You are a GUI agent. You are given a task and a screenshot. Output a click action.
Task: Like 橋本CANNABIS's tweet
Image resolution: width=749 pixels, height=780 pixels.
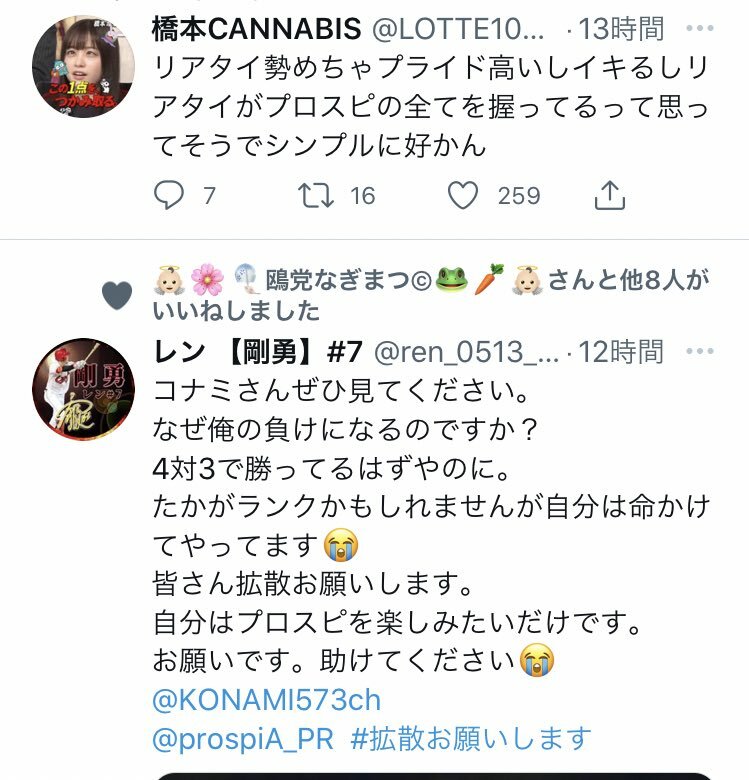(462, 196)
